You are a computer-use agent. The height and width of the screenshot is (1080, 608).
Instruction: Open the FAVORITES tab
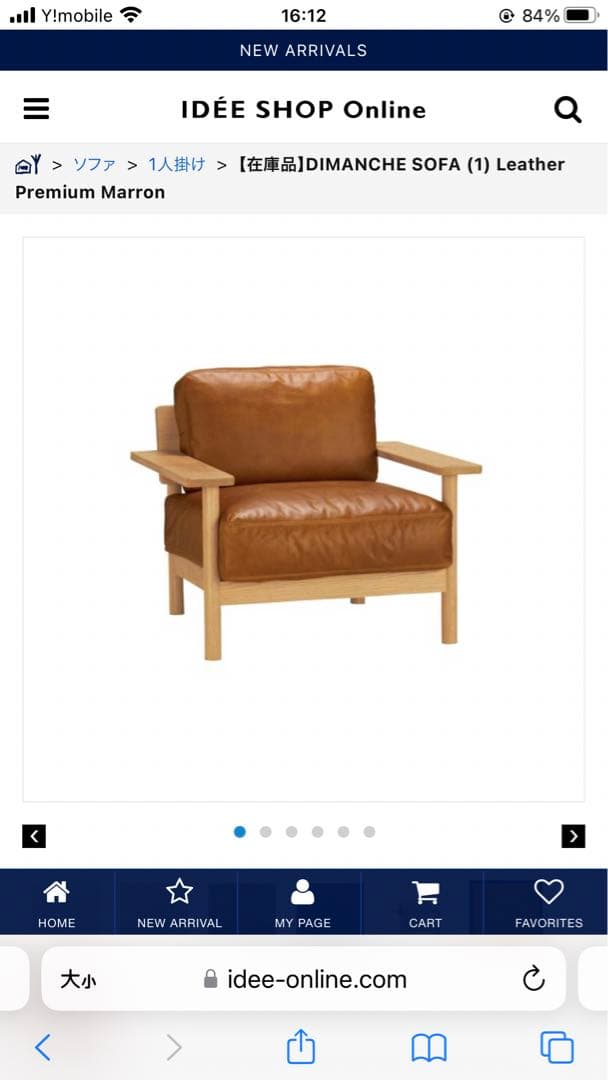click(x=548, y=902)
